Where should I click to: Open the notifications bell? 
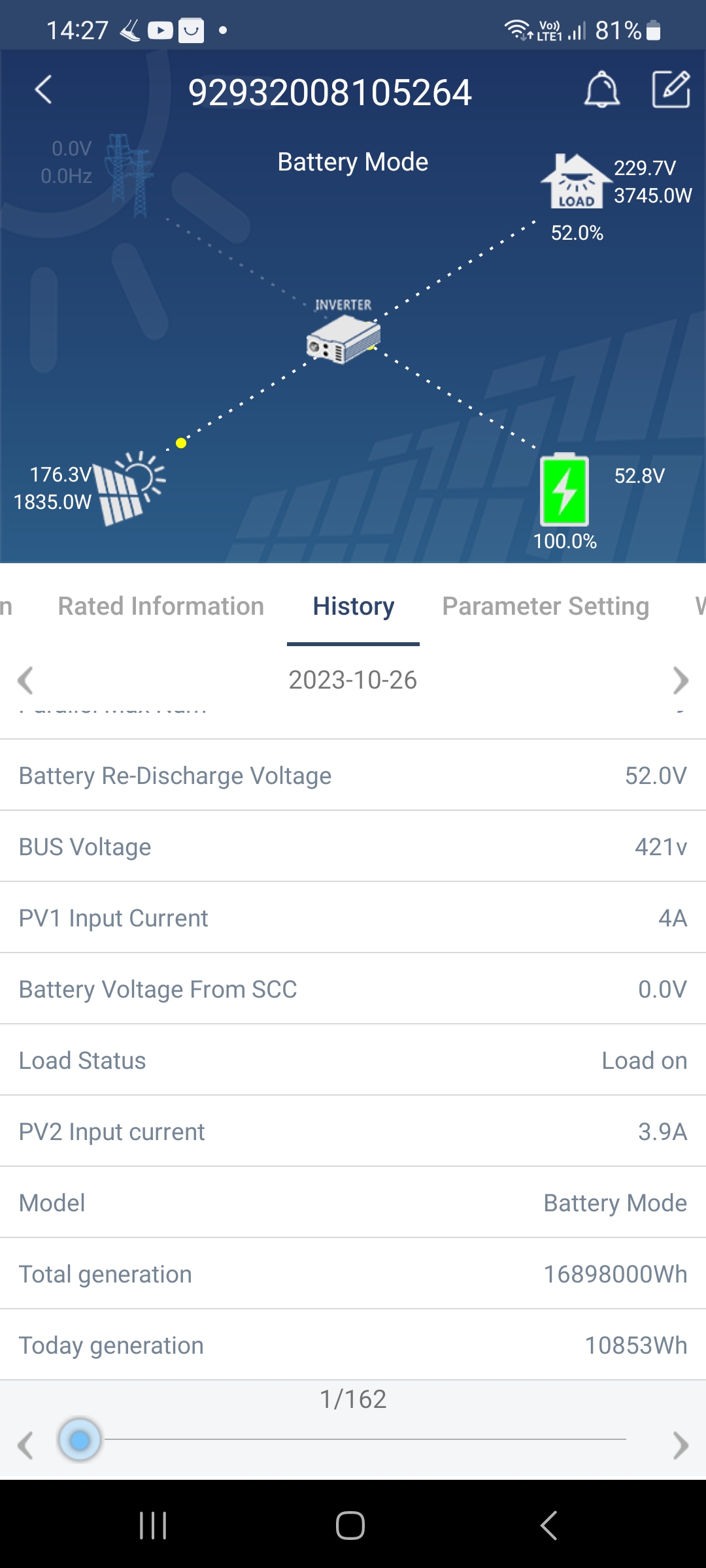coord(601,90)
